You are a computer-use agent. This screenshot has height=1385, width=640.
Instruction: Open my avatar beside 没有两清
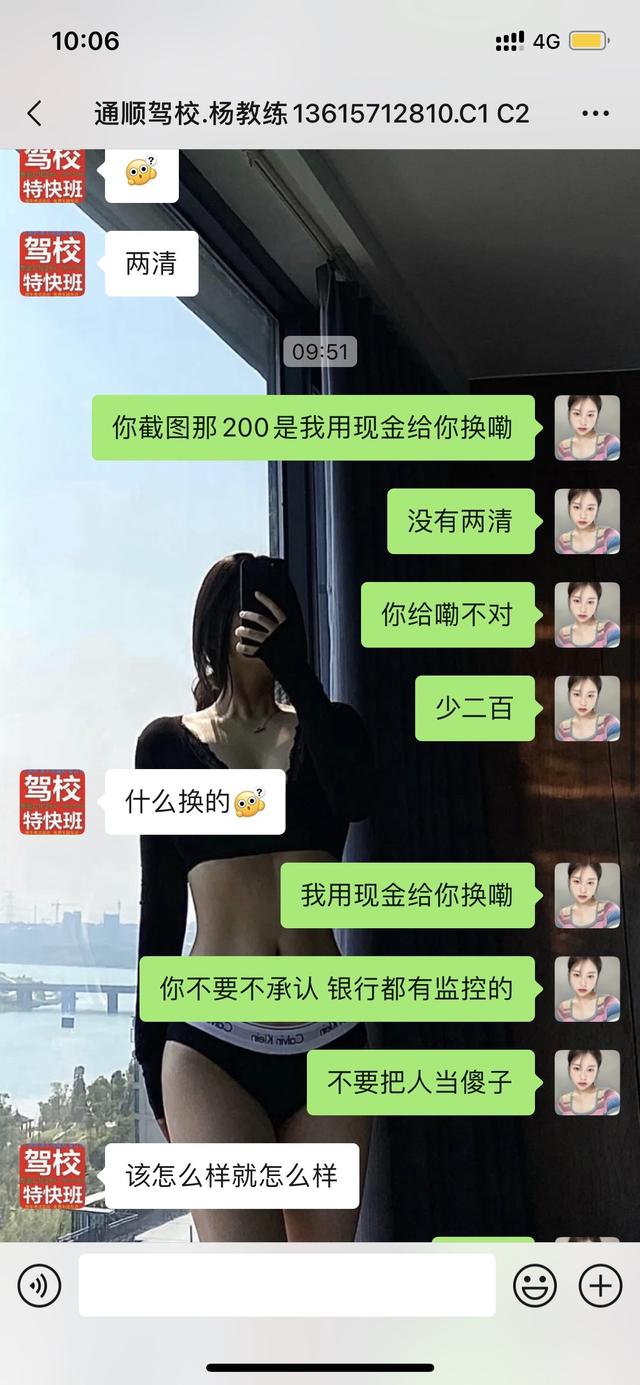pos(587,521)
